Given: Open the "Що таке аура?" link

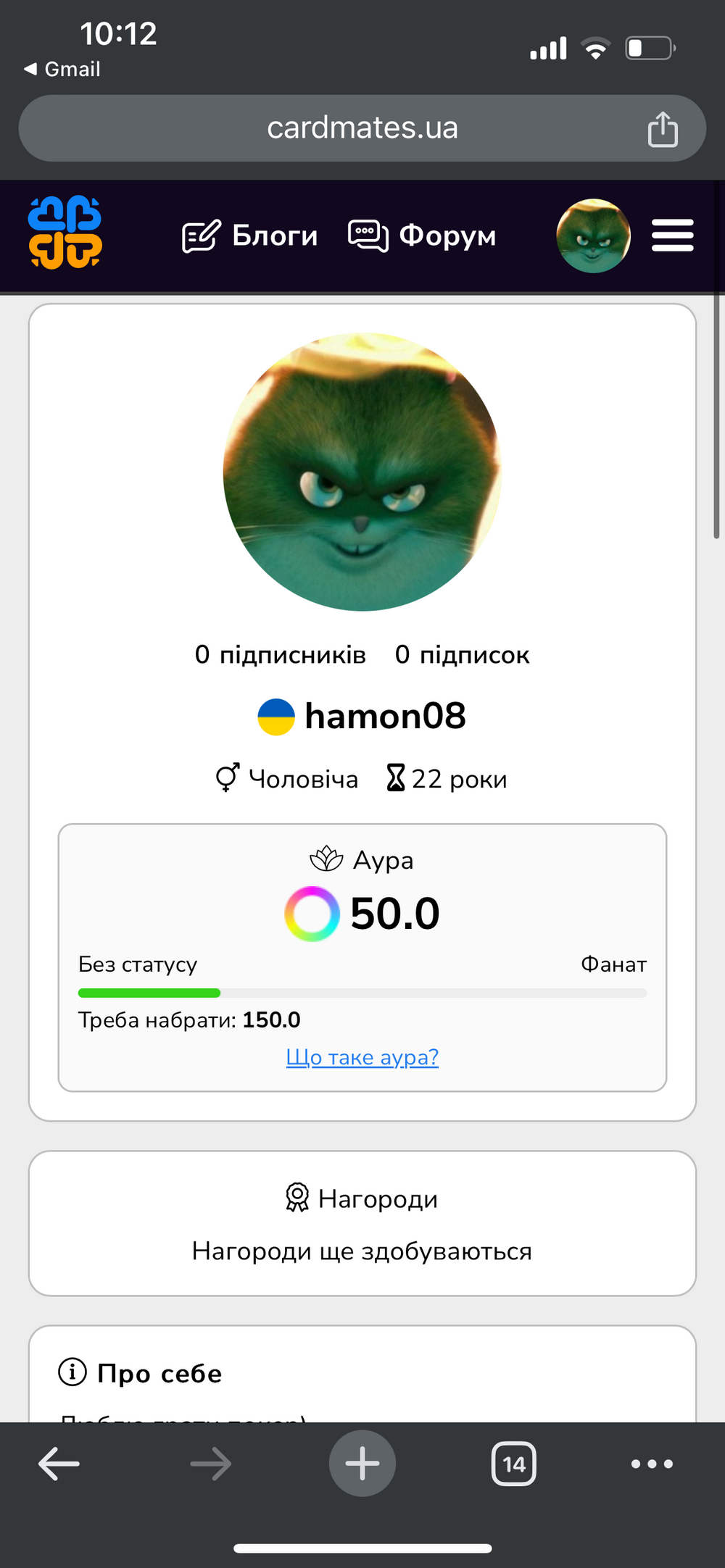Looking at the screenshot, I should (x=362, y=1057).
